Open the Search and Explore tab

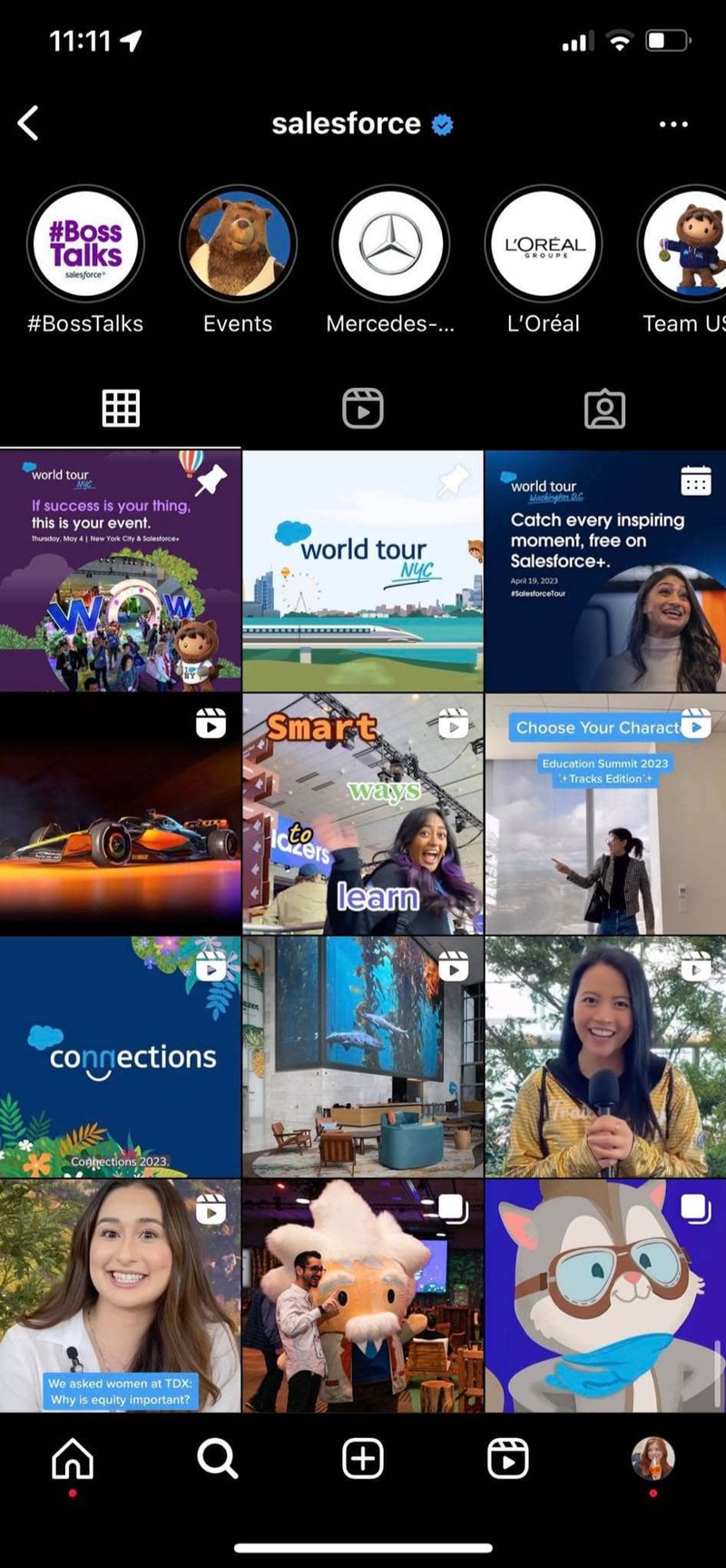coord(218,1459)
